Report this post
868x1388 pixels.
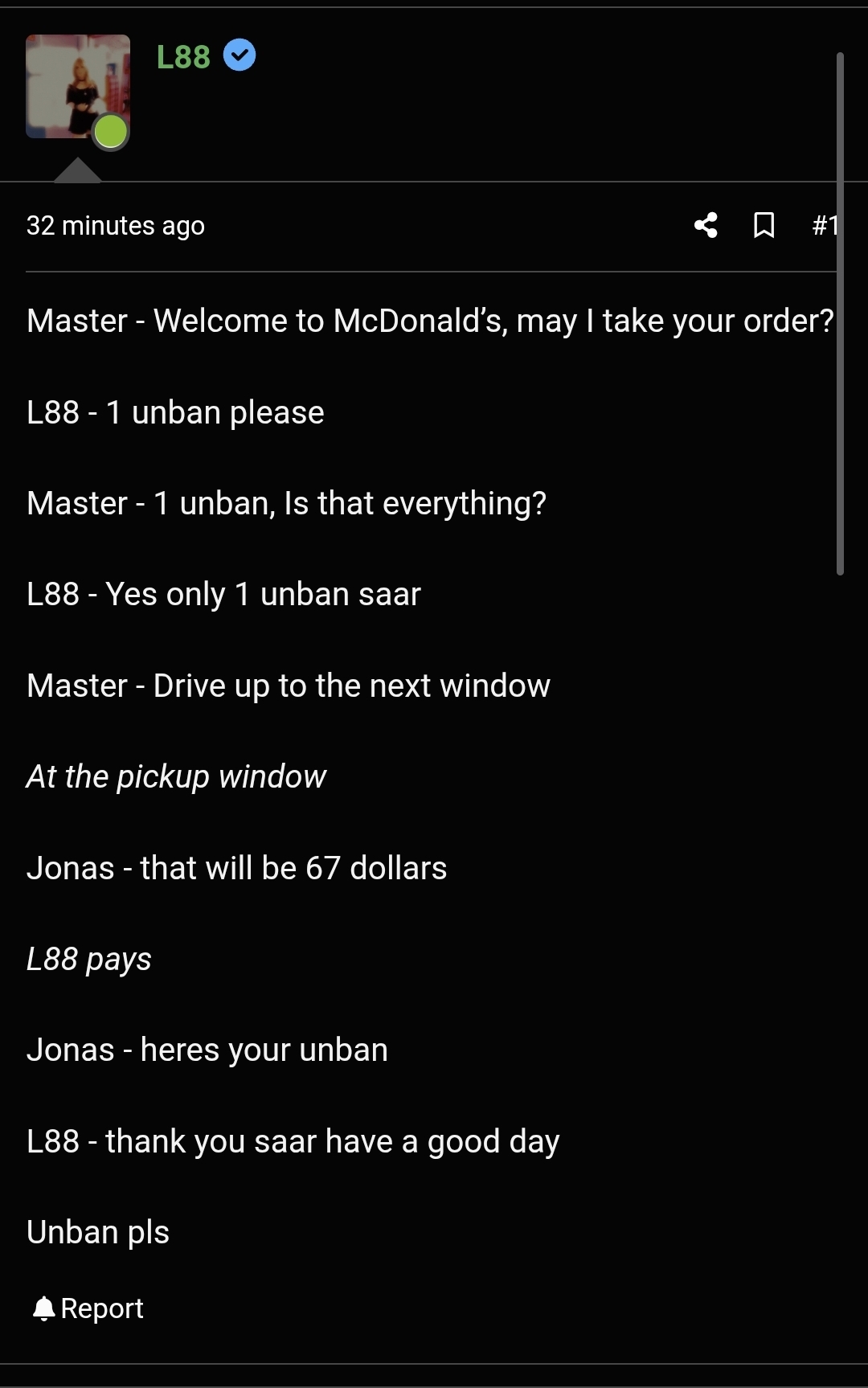(x=88, y=1308)
